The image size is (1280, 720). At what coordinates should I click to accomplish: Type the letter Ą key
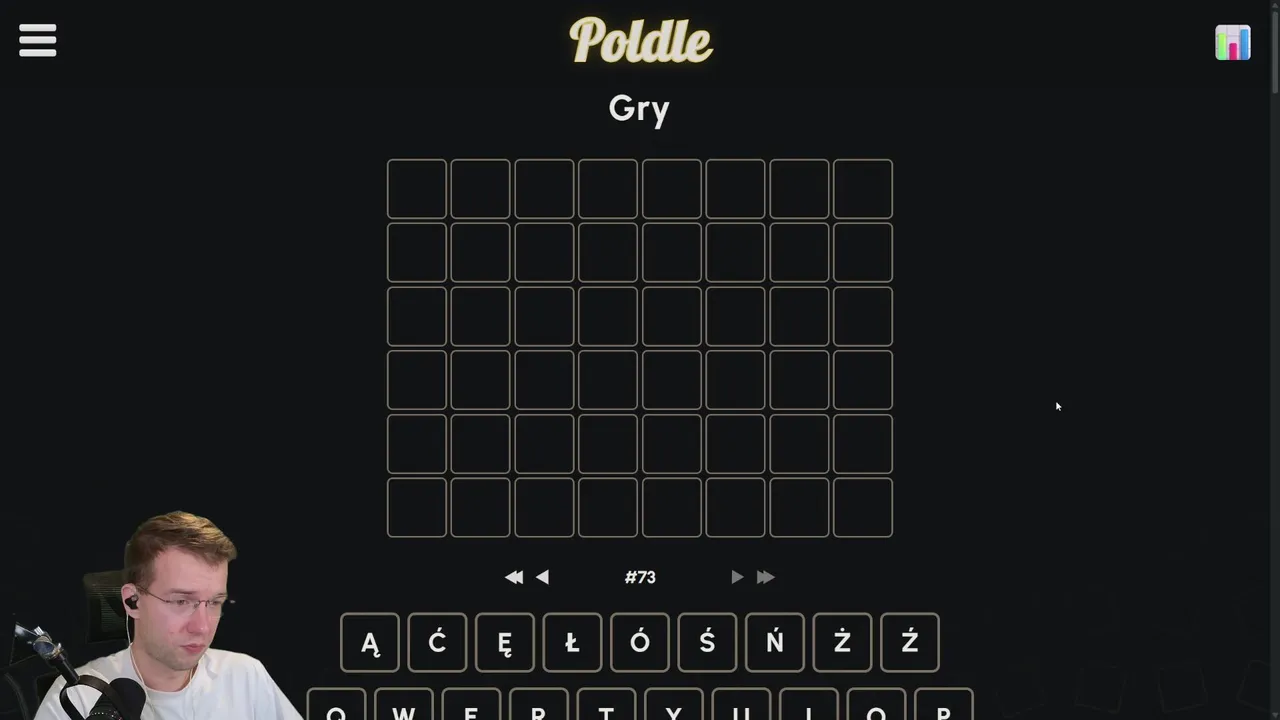pyautogui.click(x=370, y=642)
